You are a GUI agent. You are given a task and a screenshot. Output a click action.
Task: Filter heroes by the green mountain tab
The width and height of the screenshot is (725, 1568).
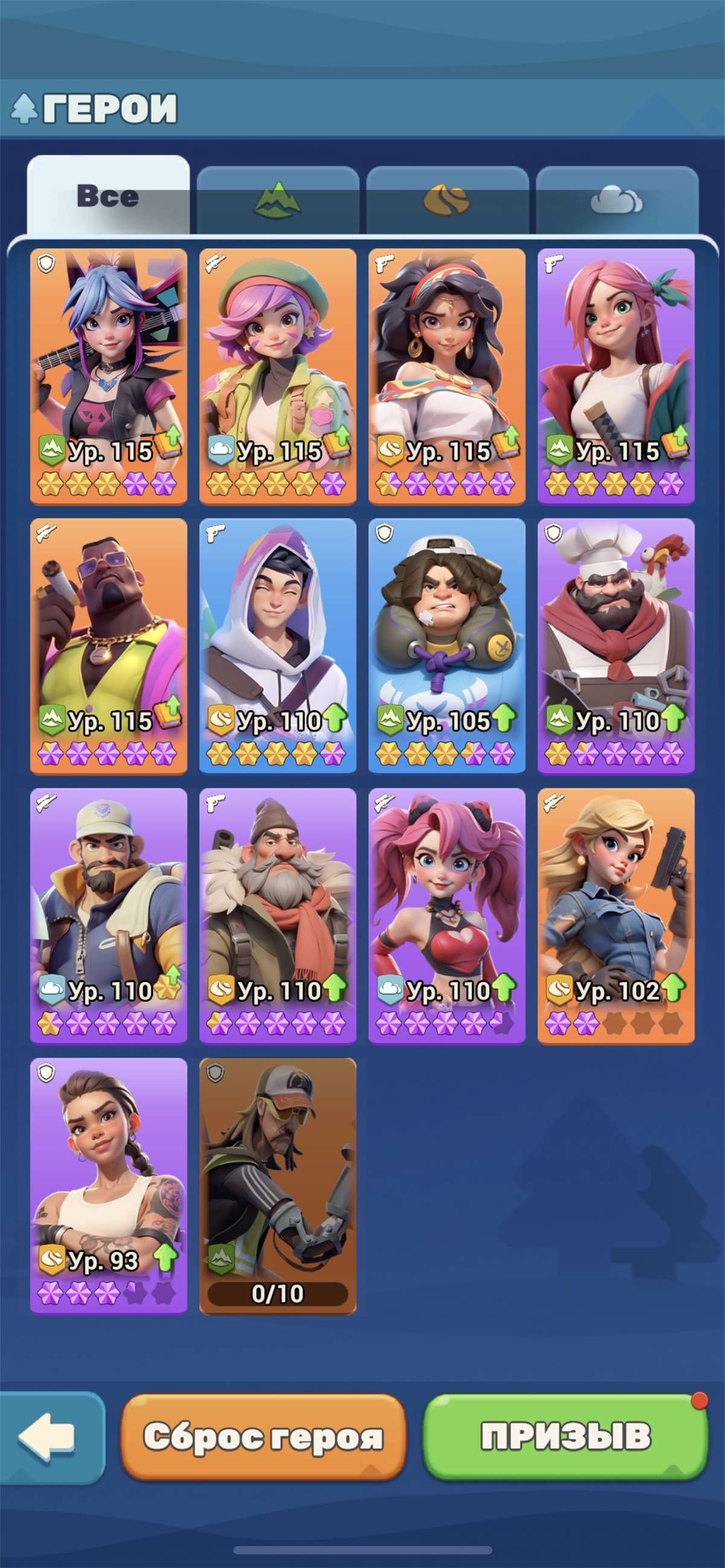[277, 200]
